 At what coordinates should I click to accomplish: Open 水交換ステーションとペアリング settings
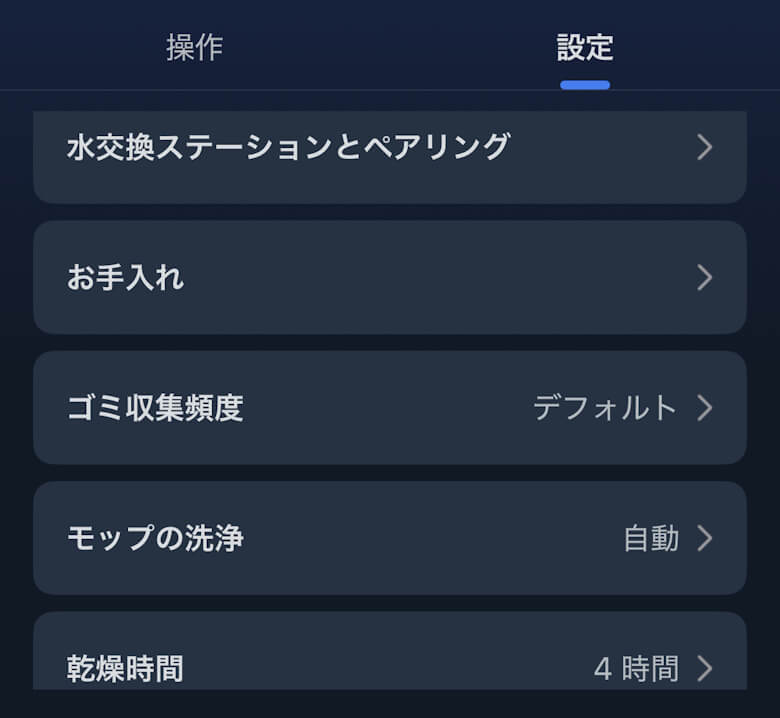tap(390, 148)
